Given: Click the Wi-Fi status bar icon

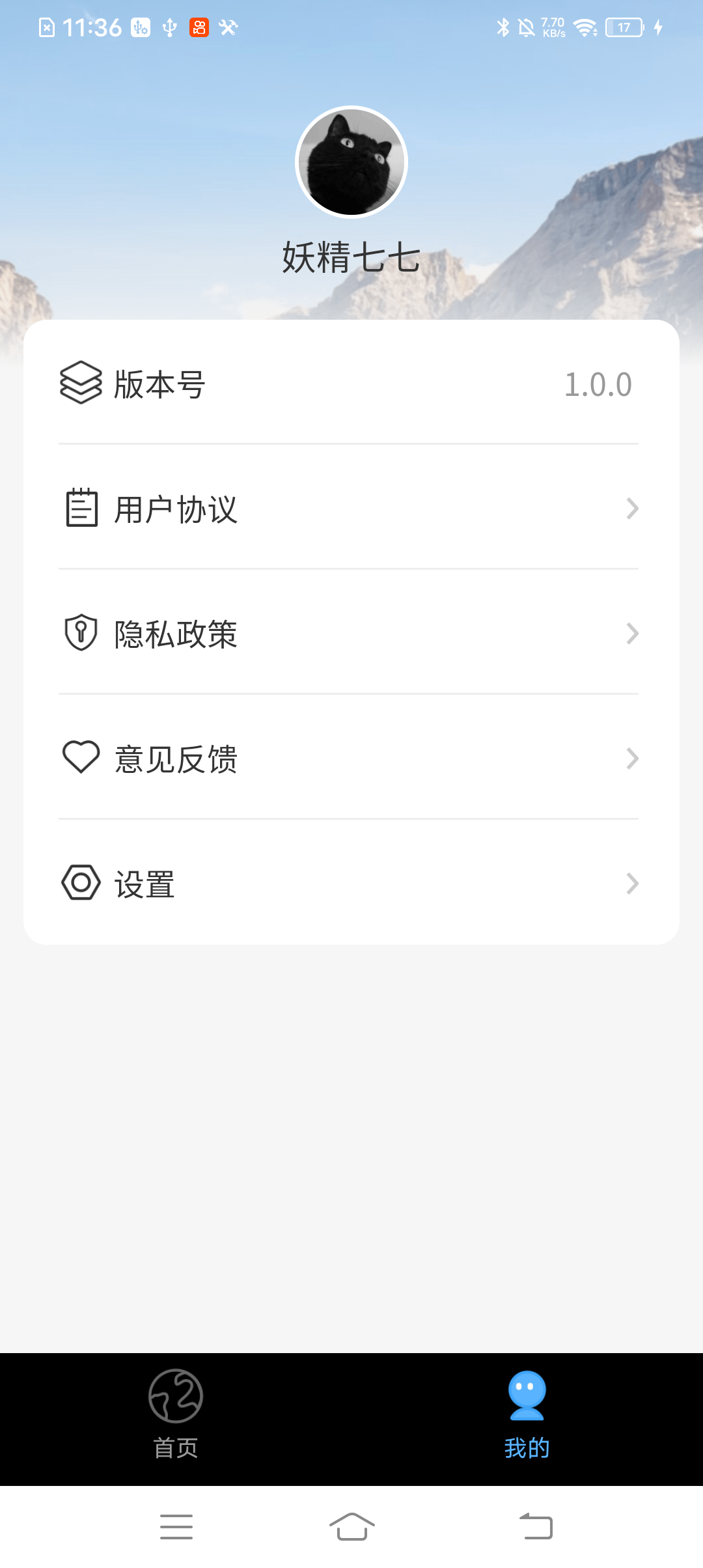Looking at the screenshot, I should coord(584,27).
